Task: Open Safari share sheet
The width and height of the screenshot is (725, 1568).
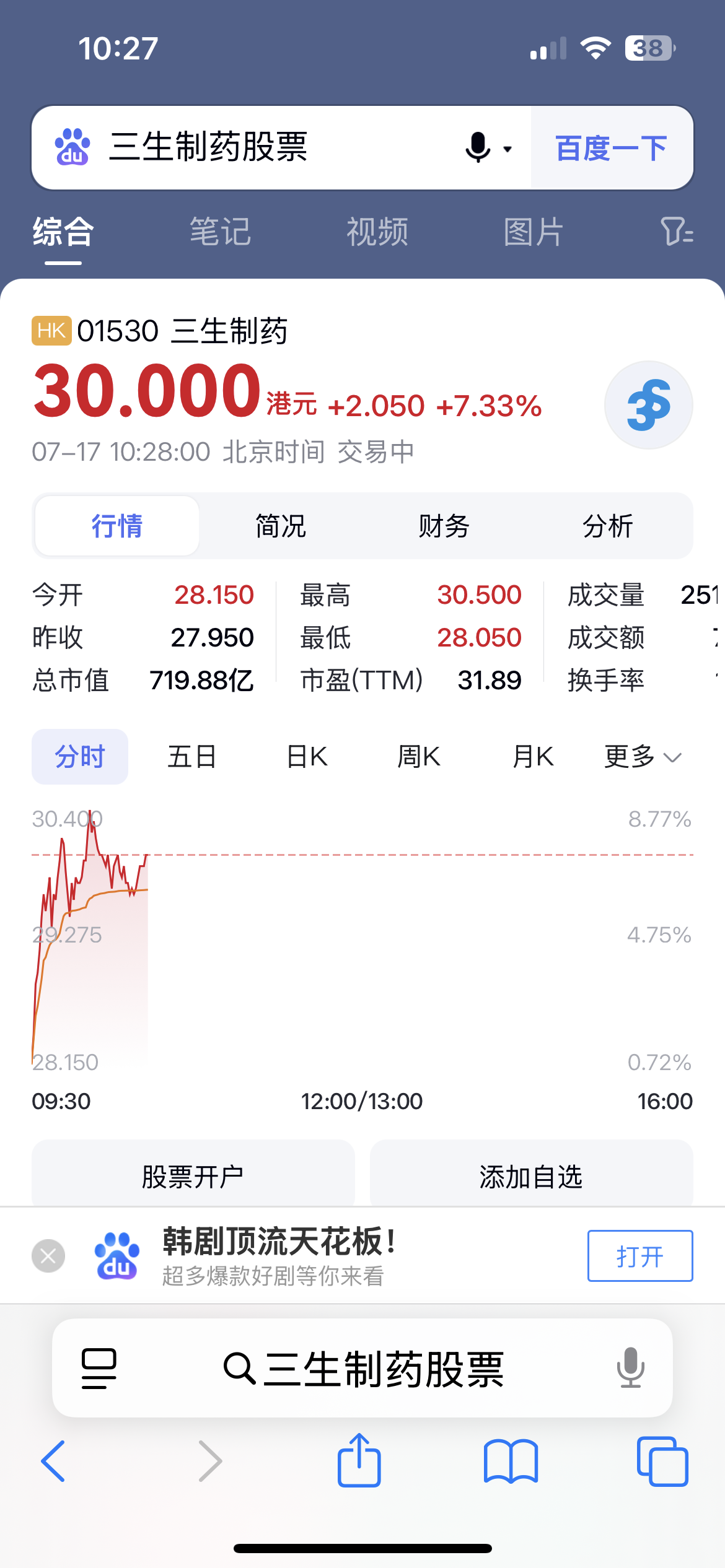Action: [359, 1460]
